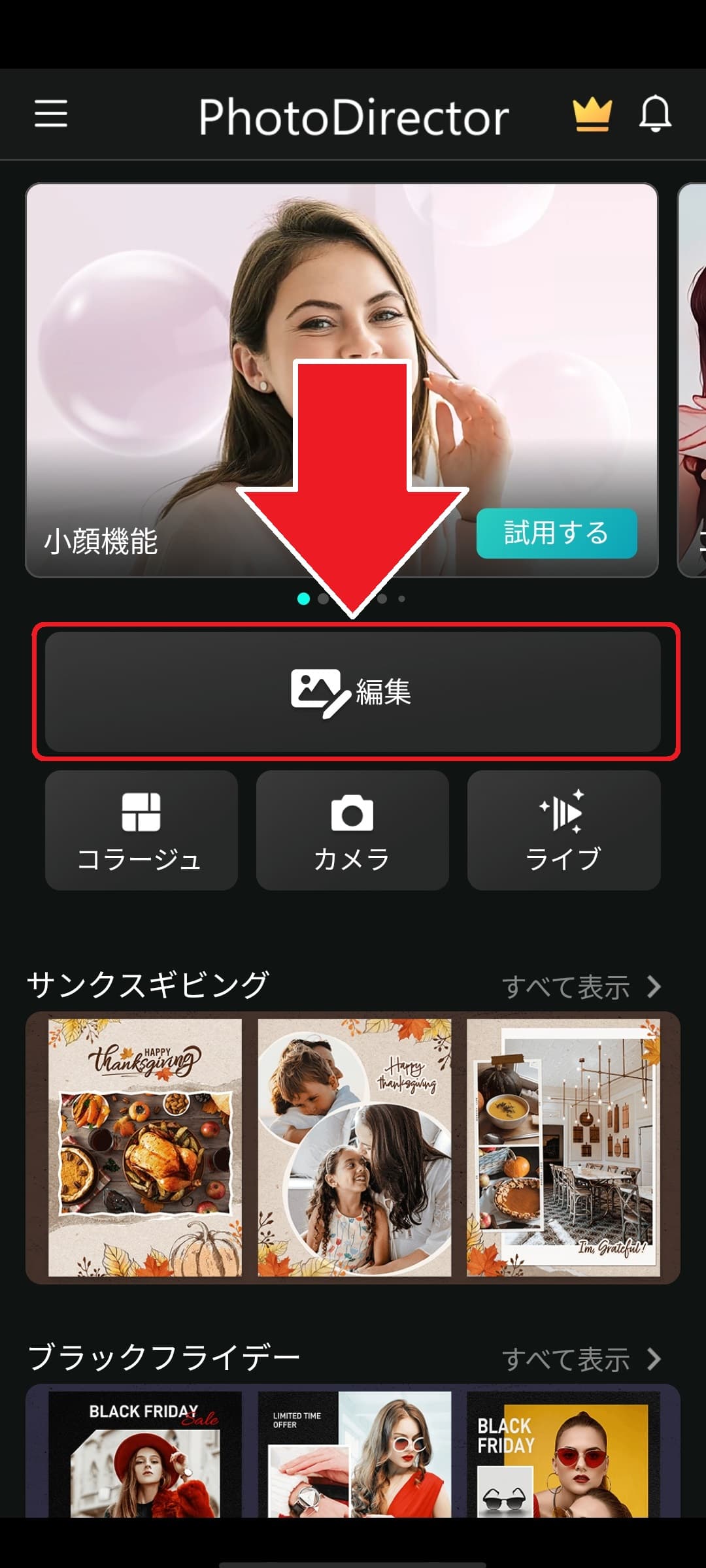Open the hamburger drawer menu
This screenshot has height=1568, width=706.
(x=51, y=114)
